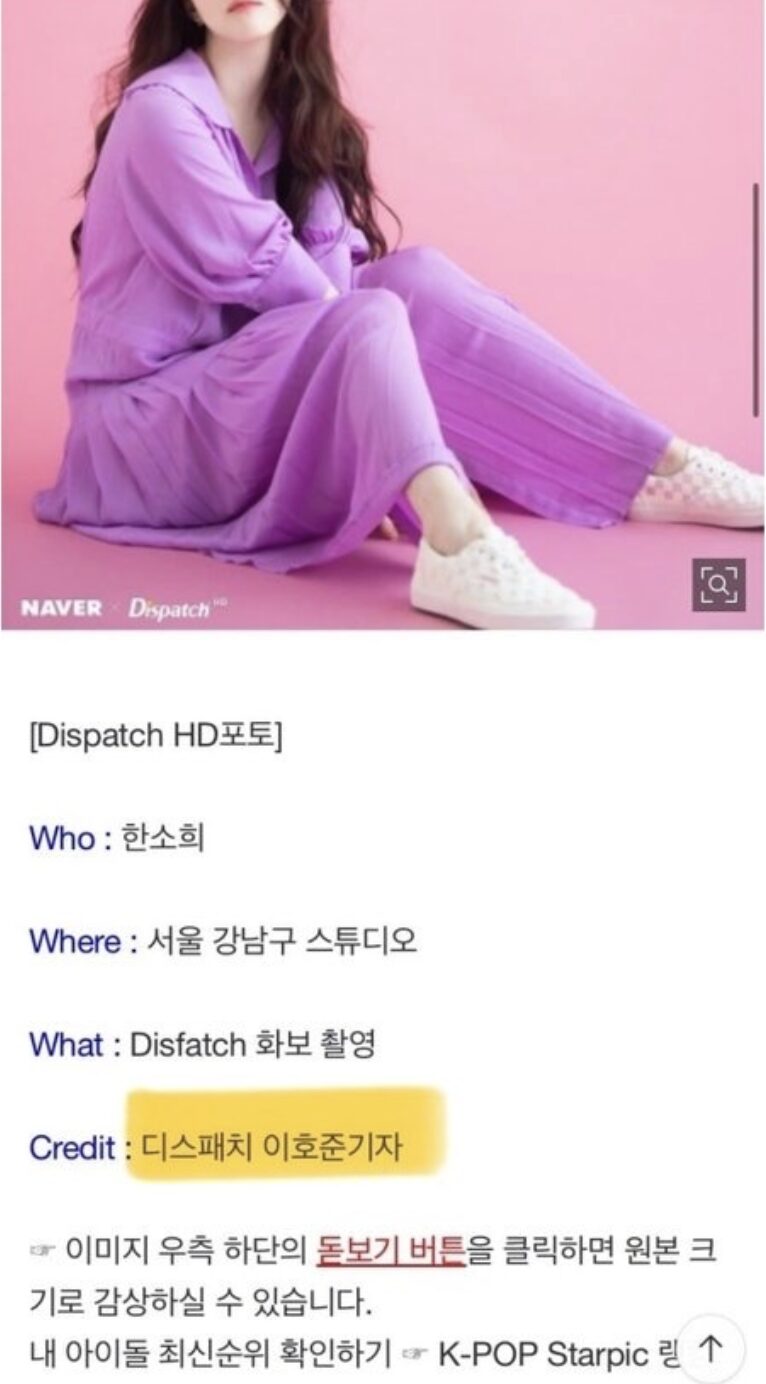Follow the underlined 돋보기 버튼 link
766x1384 pixels.
click(390, 1251)
